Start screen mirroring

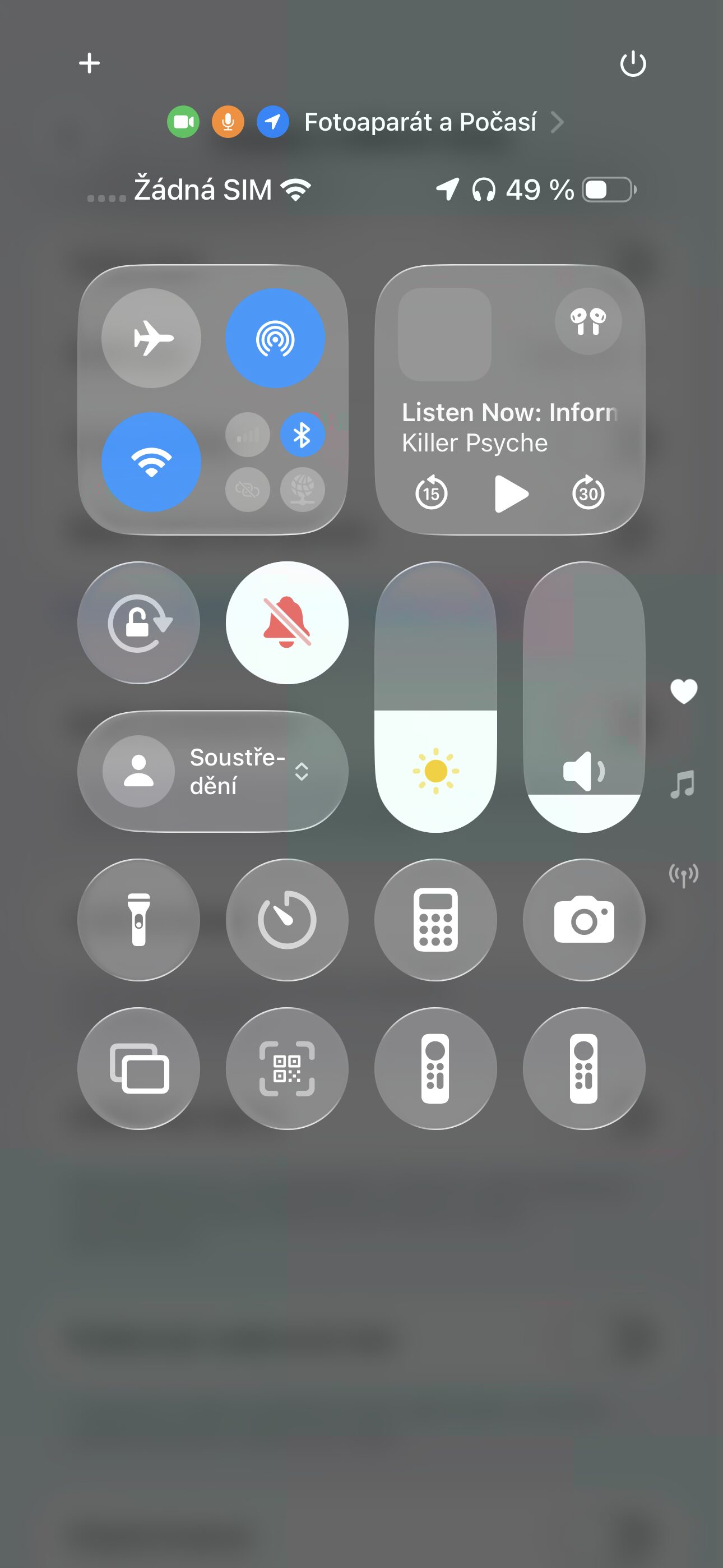(139, 1068)
